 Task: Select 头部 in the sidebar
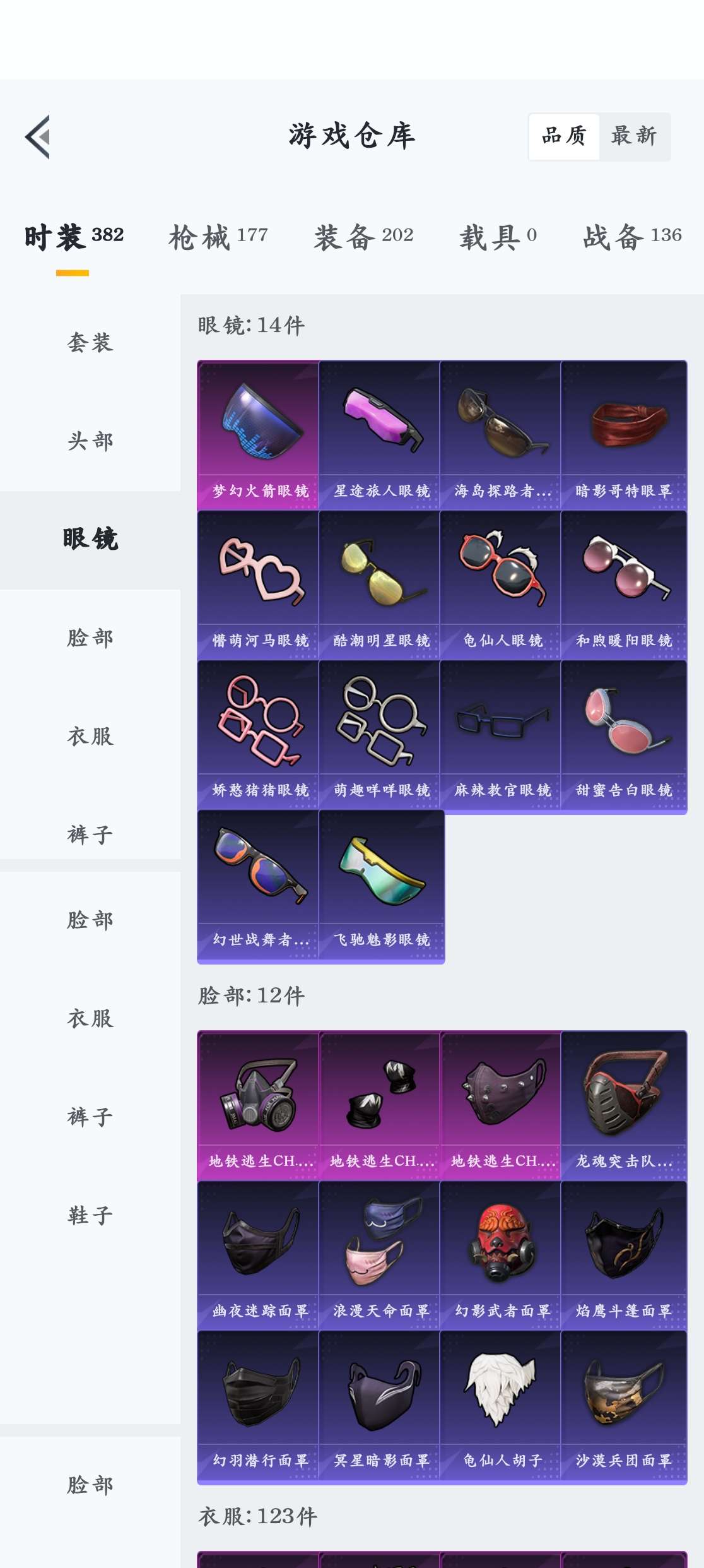tap(90, 441)
